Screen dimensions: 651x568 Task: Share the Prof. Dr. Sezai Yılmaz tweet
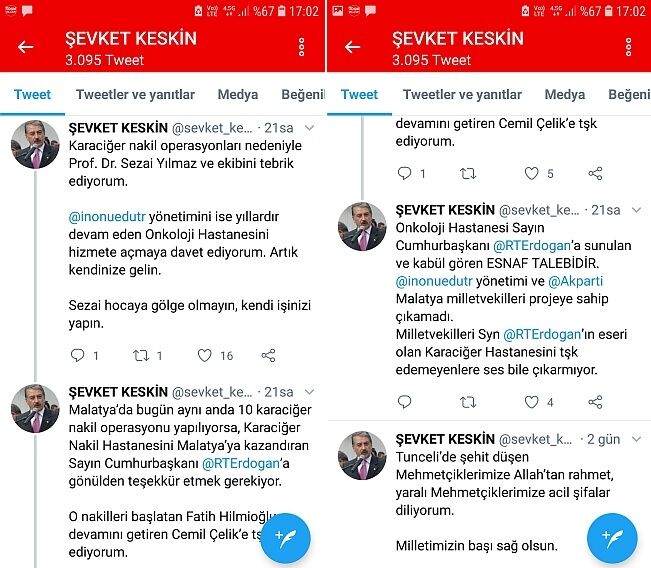(x=268, y=355)
